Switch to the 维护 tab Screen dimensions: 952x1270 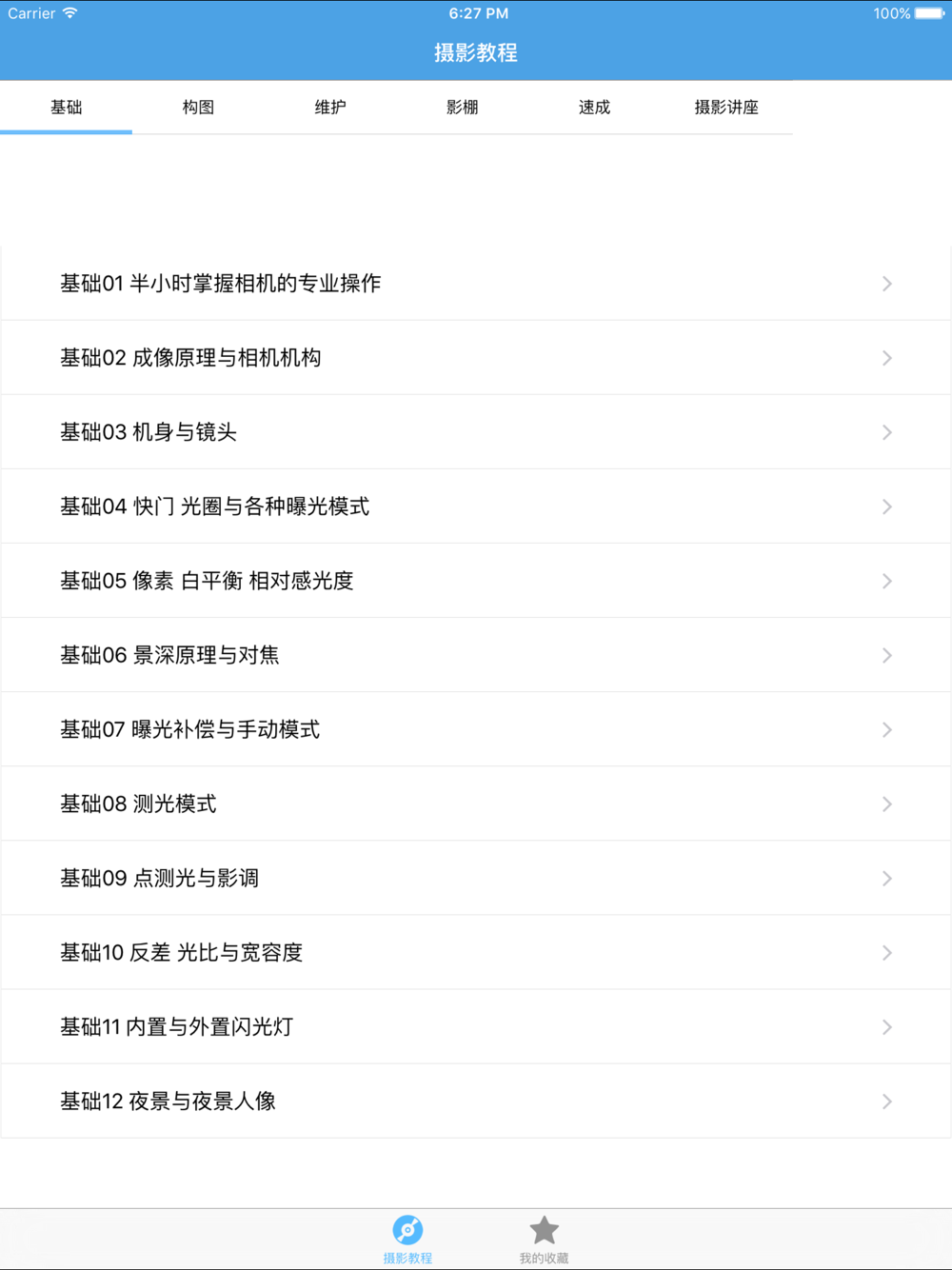(x=330, y=108)
